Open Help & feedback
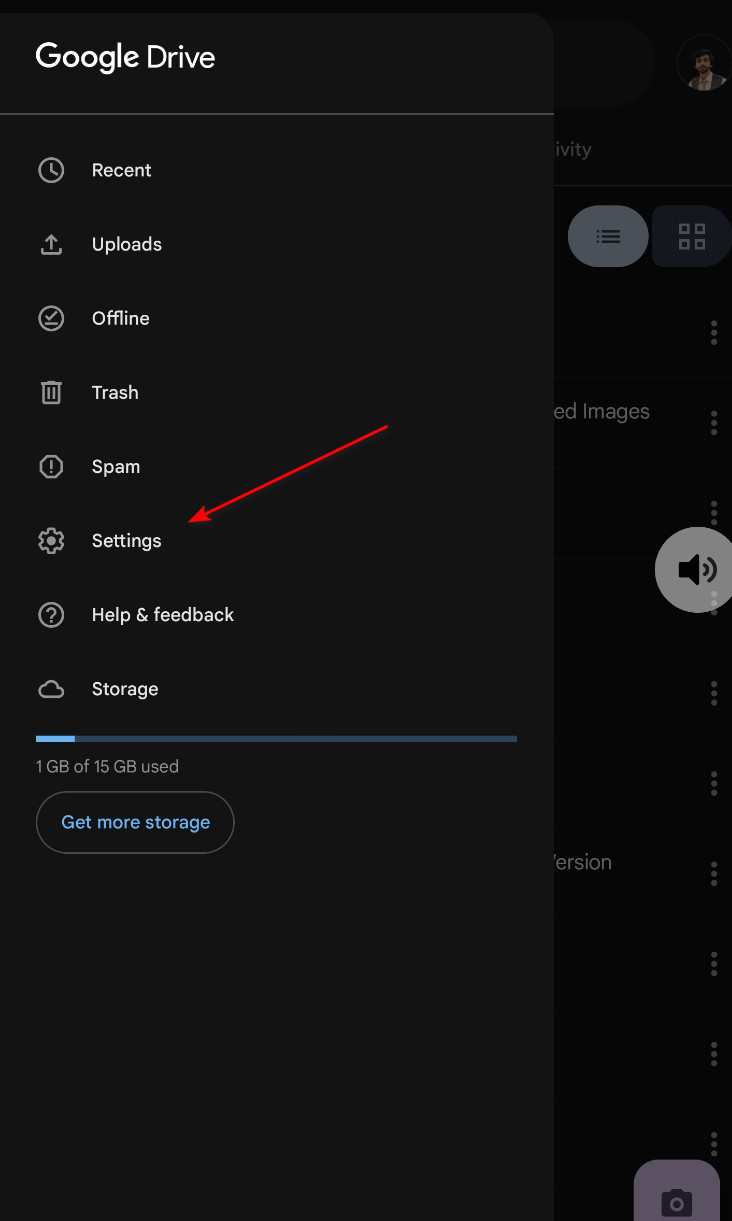 pos(162,614)
